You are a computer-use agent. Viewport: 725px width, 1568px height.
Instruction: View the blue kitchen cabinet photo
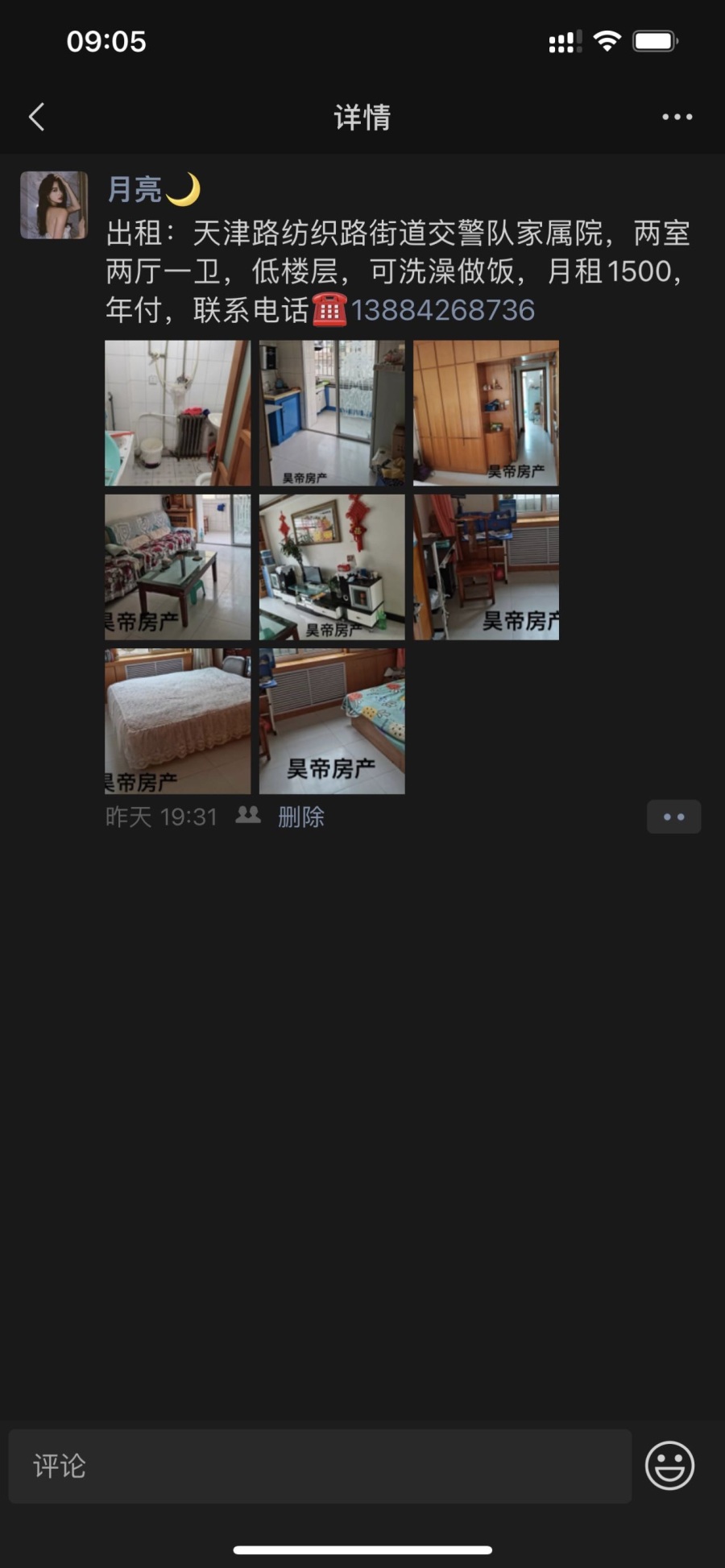pyautogui.click(x=332, y=412)
